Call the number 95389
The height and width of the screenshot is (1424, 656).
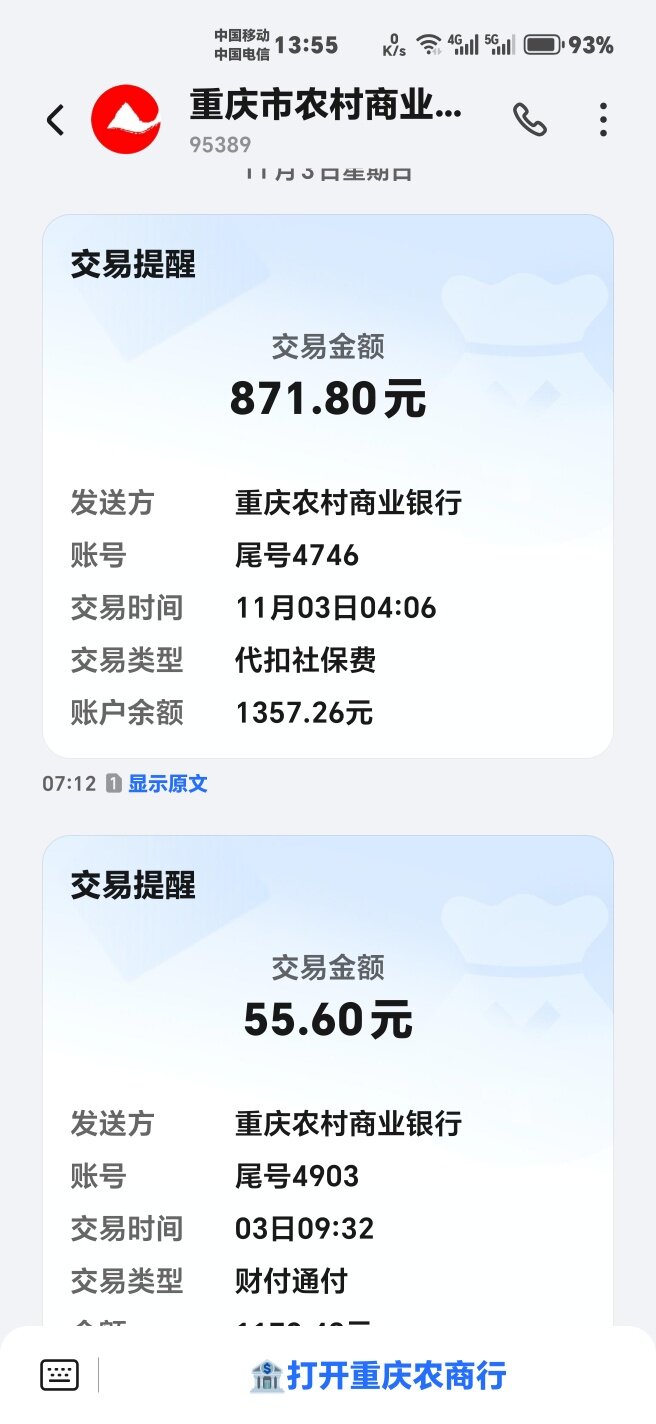(x=530, y=120)
